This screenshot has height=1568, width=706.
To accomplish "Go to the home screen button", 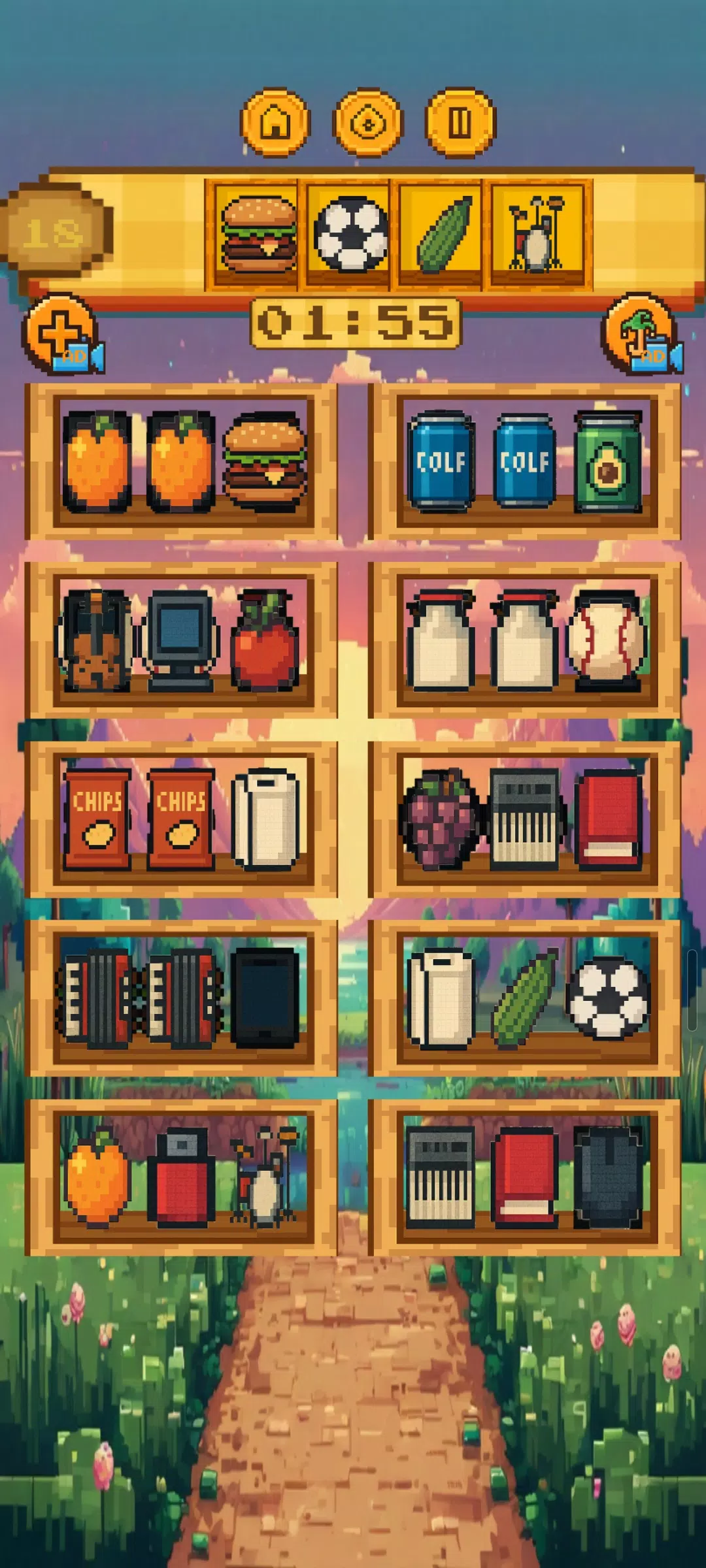I will tap(275, 122).
